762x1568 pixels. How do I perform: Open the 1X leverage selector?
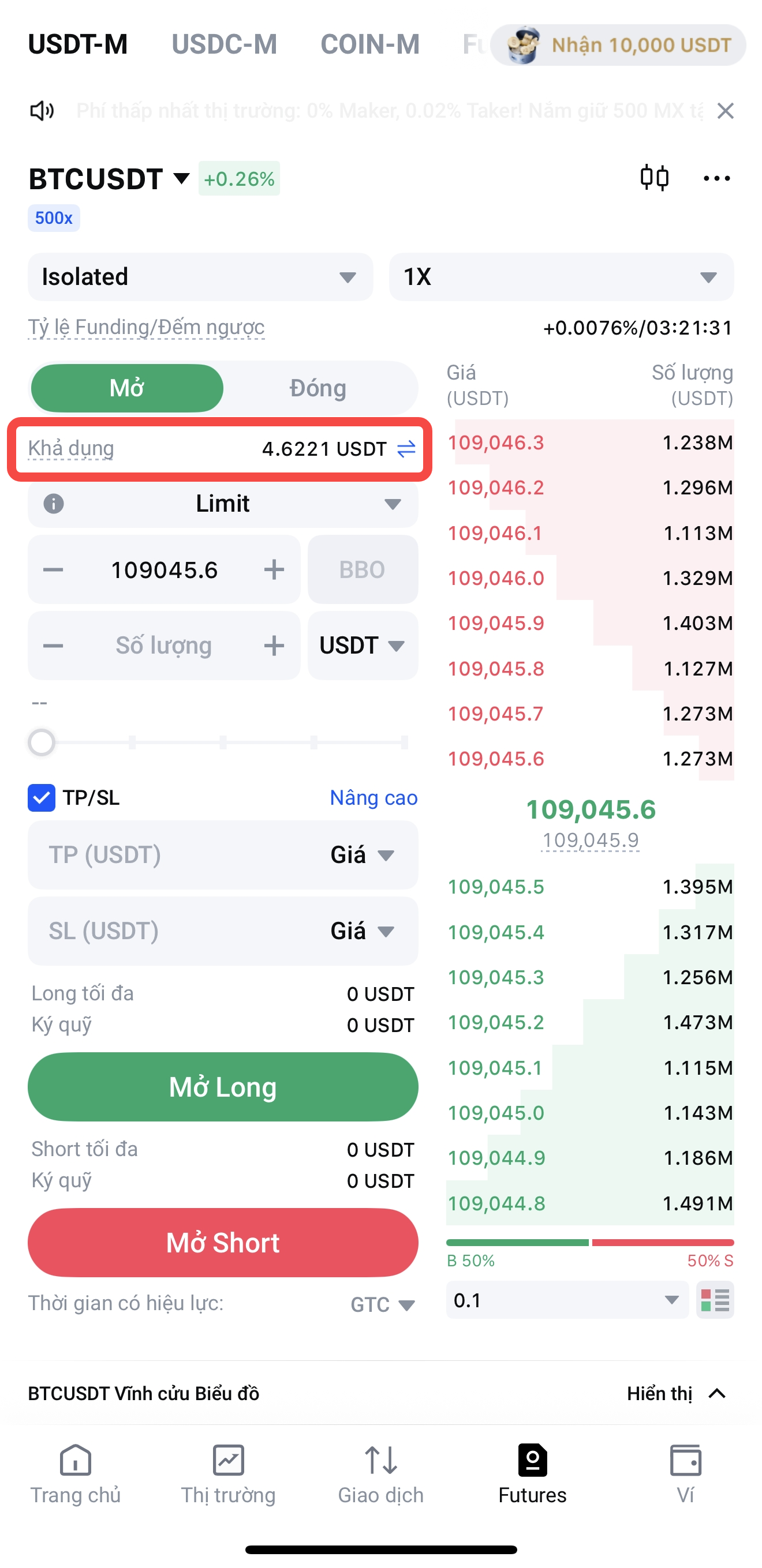tap(561, 277)
